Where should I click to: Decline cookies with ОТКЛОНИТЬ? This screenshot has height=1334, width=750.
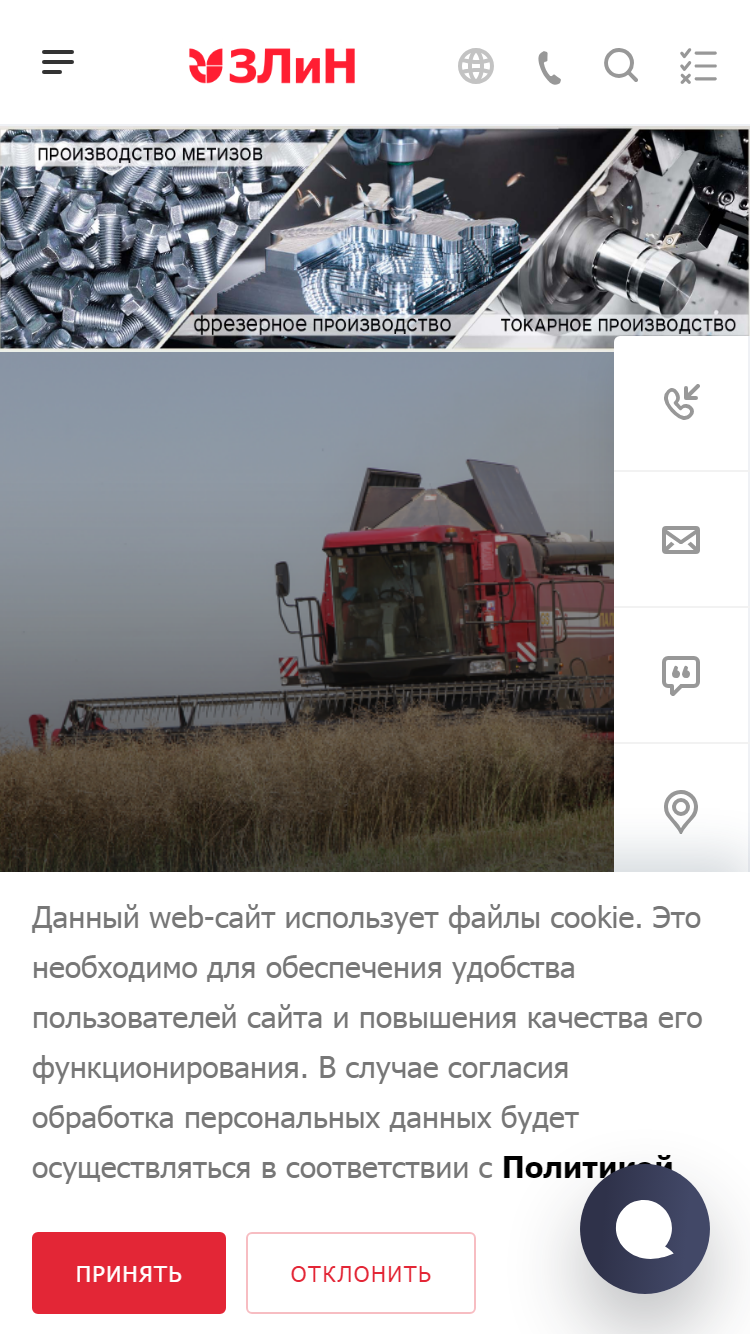[361, 1273]
